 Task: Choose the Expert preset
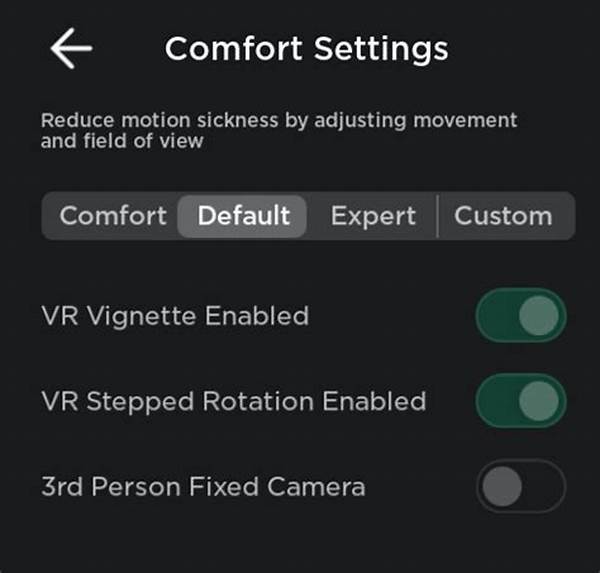click(x=373, y=216)
